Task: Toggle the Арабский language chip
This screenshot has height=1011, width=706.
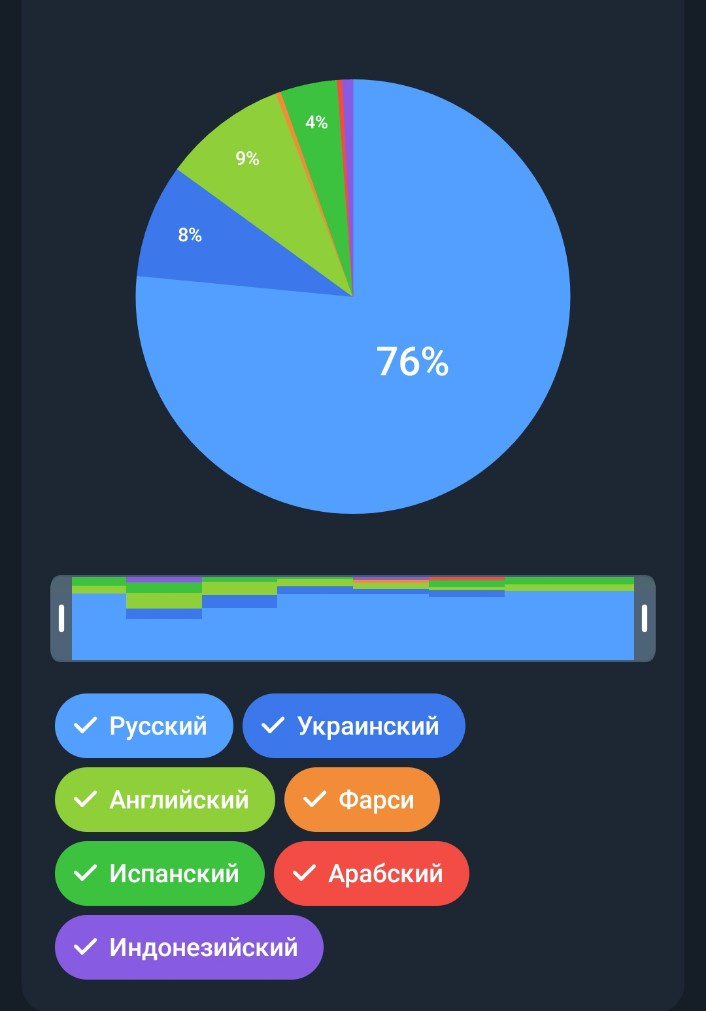Action: 371,873
